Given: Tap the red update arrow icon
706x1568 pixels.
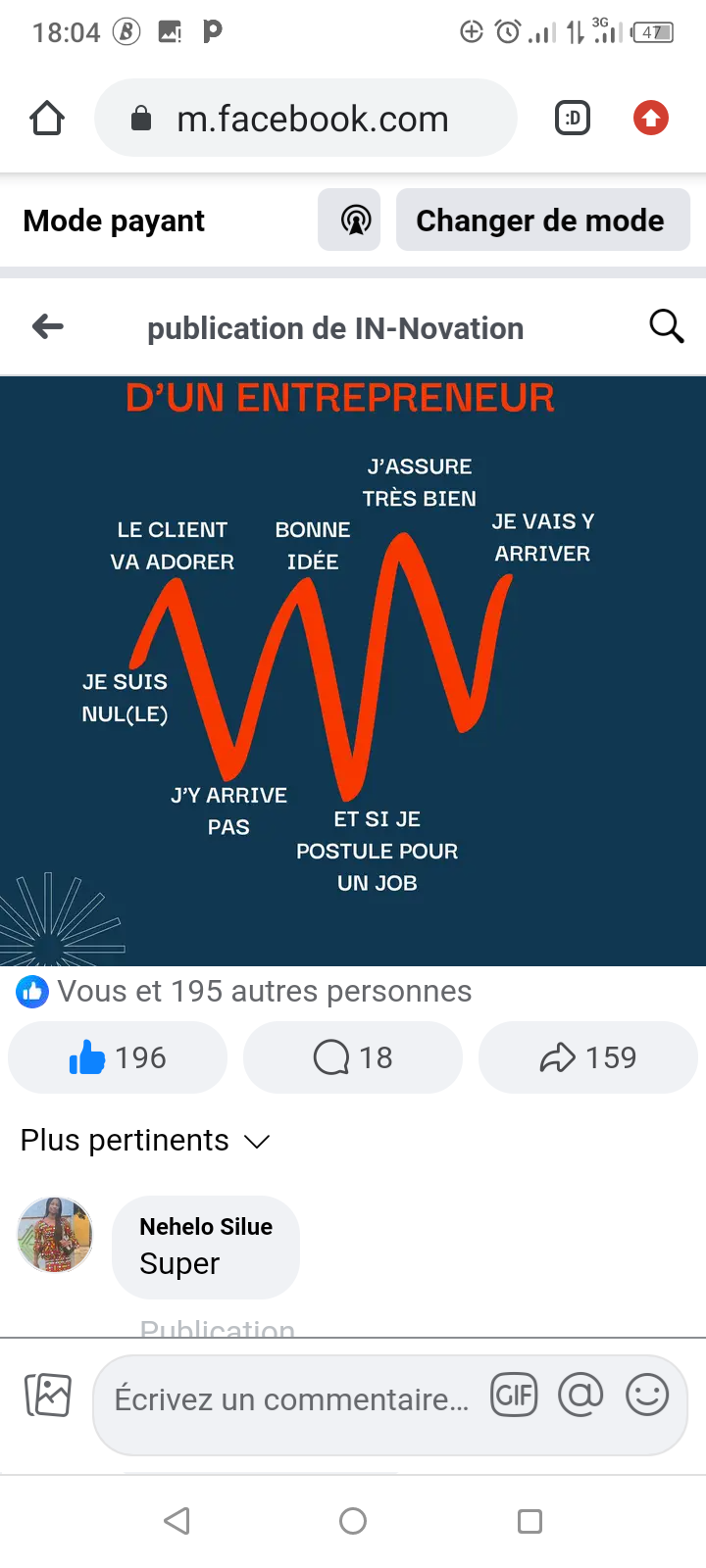Looking at the screenshot, I should pos(650,119).
